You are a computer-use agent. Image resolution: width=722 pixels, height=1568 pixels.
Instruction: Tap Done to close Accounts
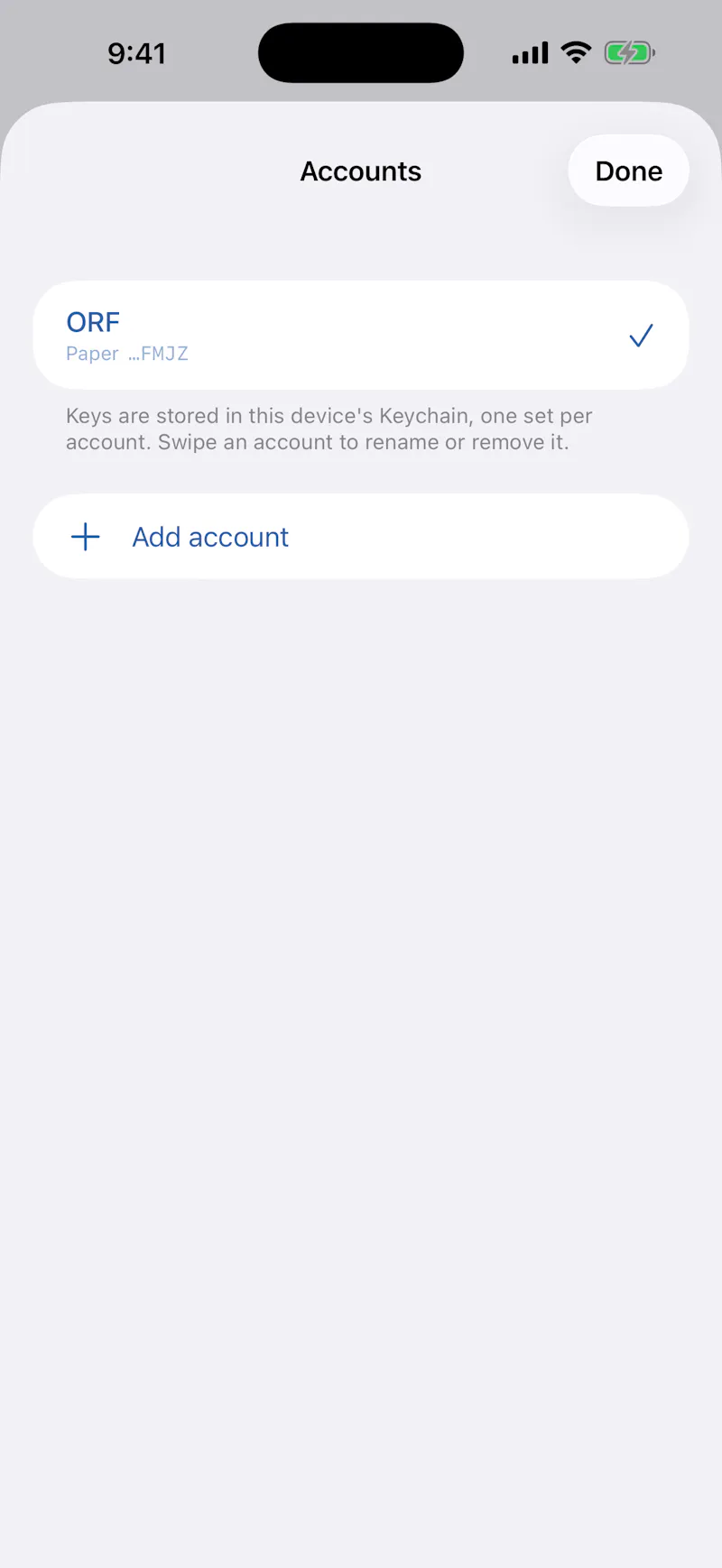click(x=628, y=171)
